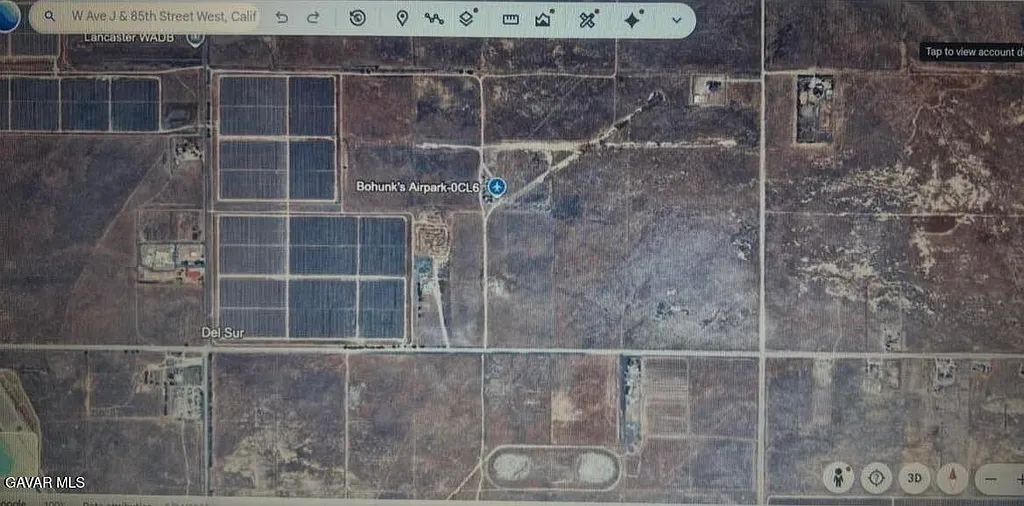This screenshot has height=506, width=1024.
Task: Open the address search field
Action: pos(160,18)
